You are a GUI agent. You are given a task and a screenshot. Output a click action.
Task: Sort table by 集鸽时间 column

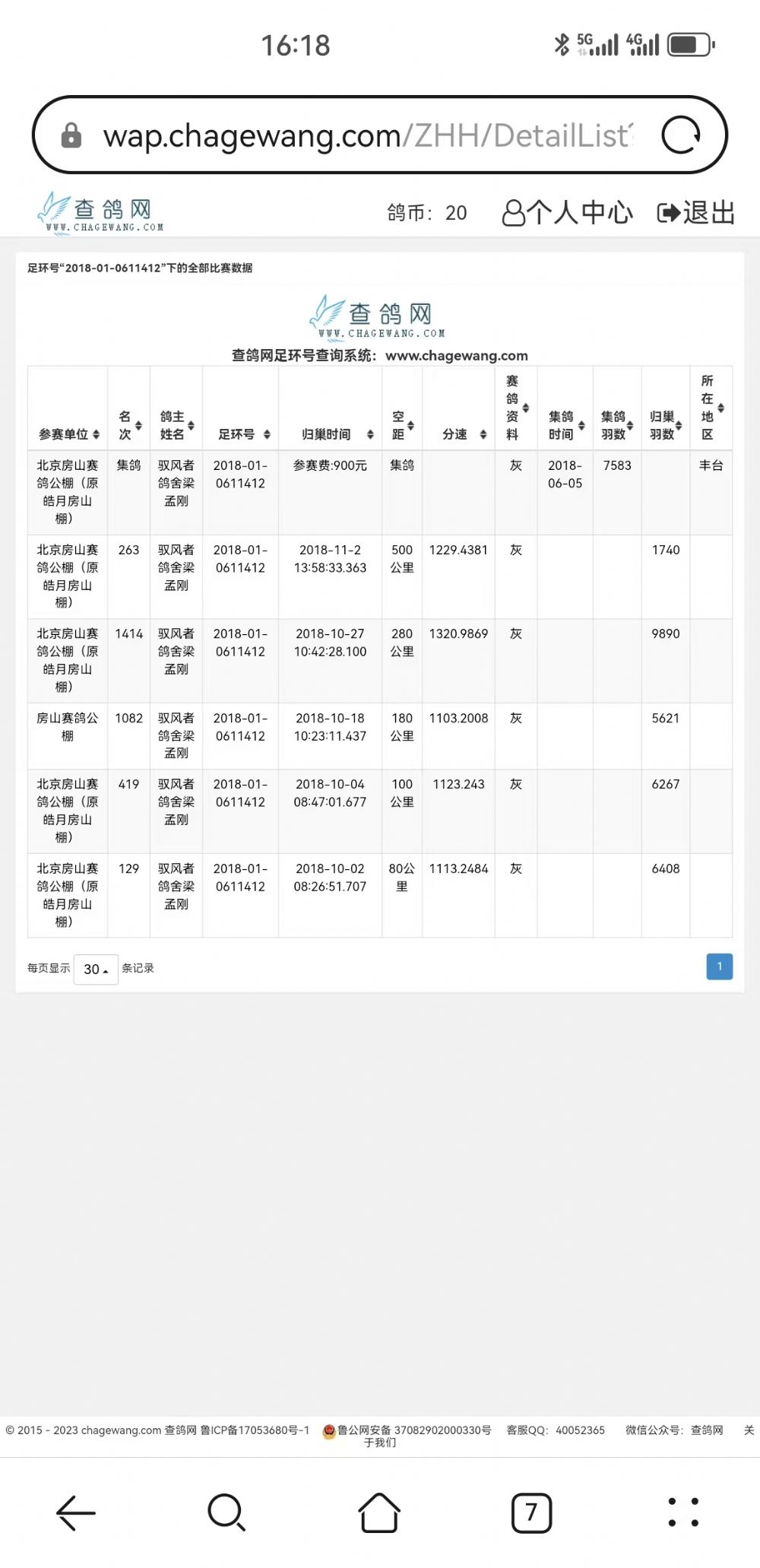pos(565,425)
